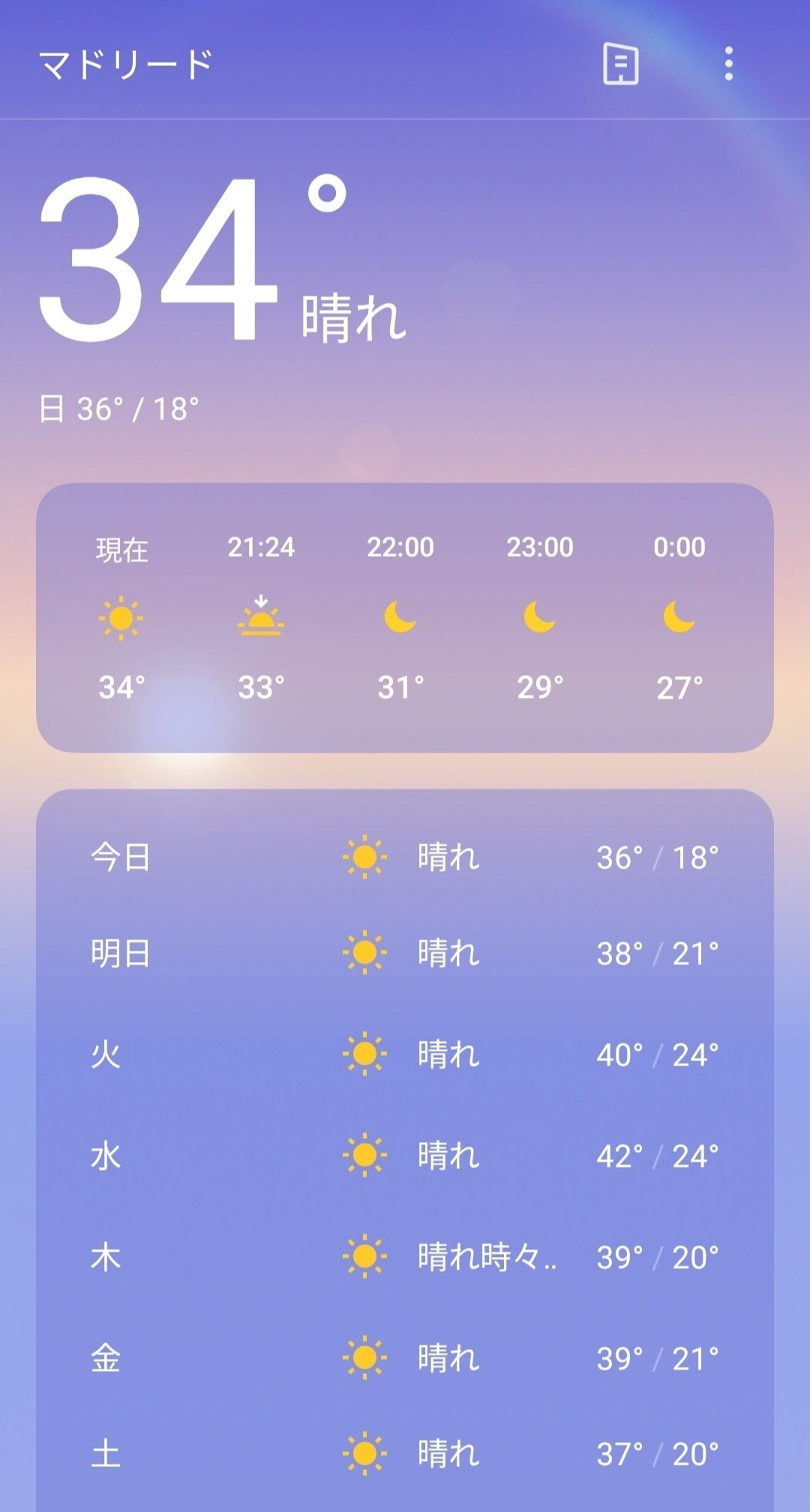Open the Saturday (土) forecast row
810x1512 pixels.
[x=405, y=1453]
